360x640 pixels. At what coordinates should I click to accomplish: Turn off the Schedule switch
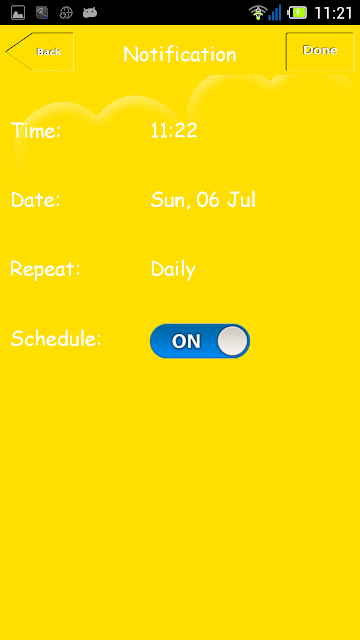(200, 341)
